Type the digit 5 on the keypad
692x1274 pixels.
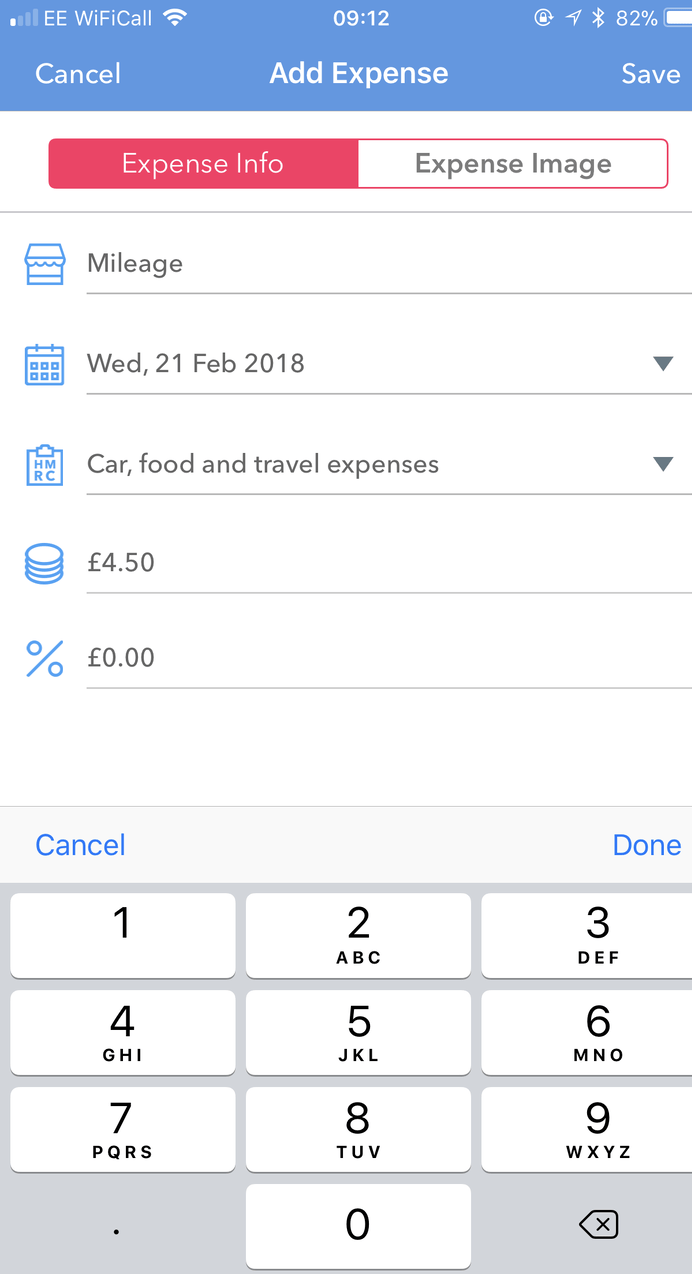coord(358,1032)
